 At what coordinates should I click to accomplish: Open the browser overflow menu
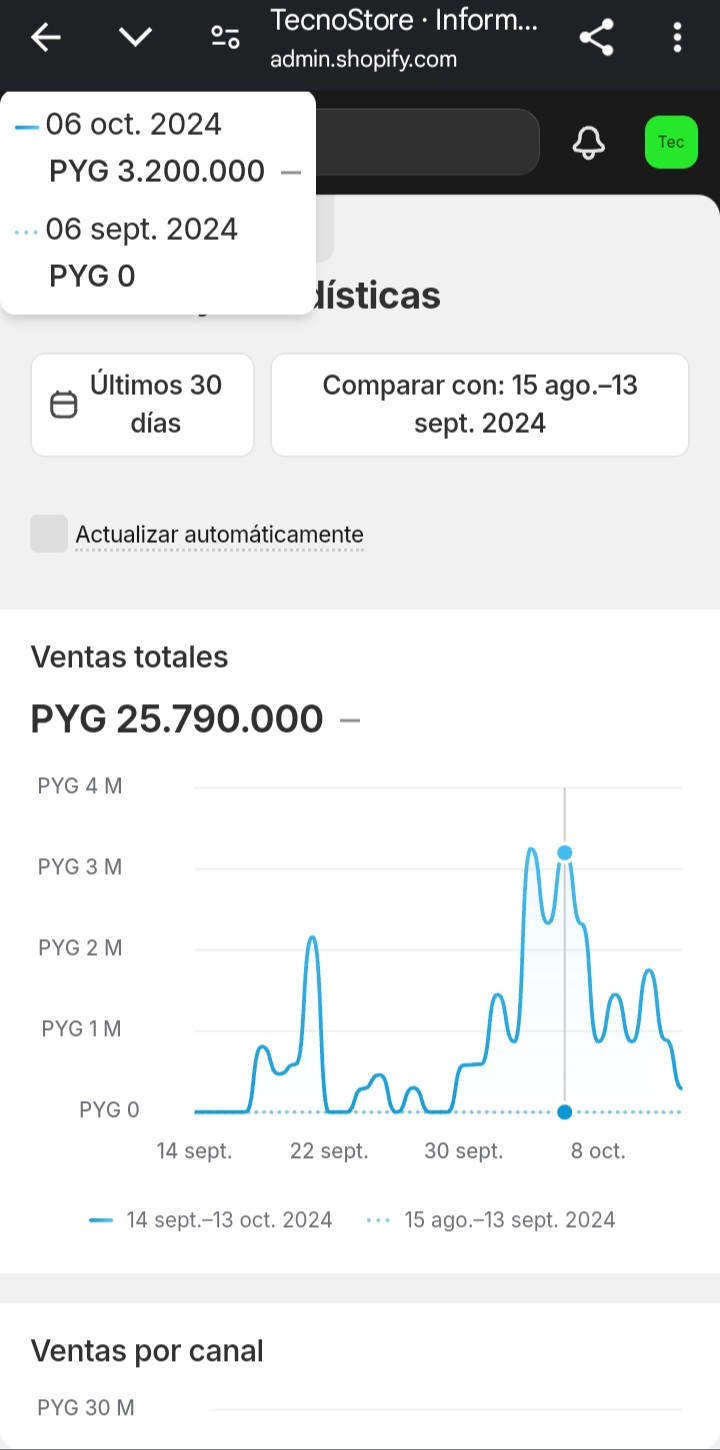pyautogui.click(x=677, y=38)
